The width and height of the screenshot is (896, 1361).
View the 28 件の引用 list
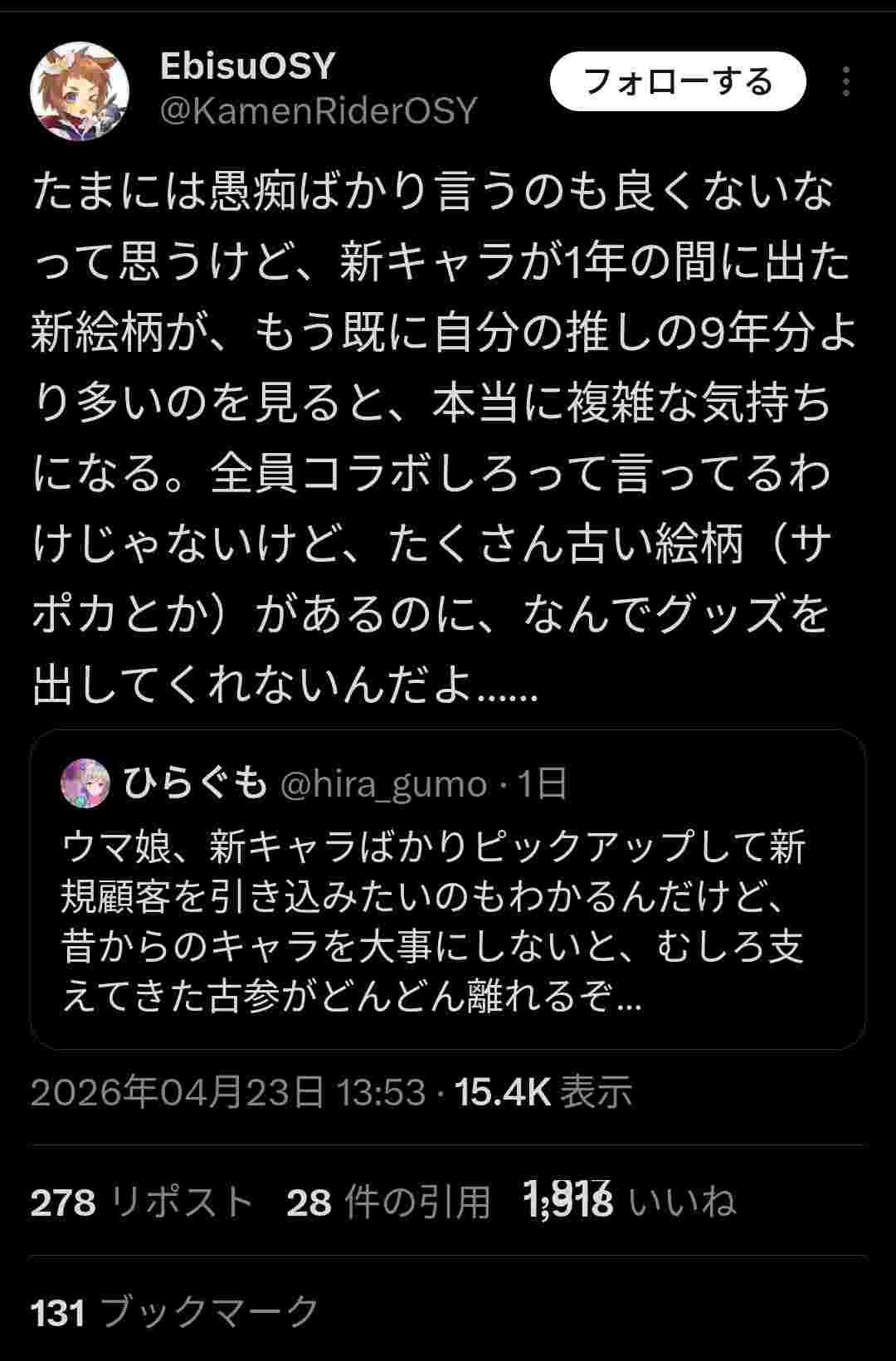pyautogui.click(x=388, y=1202)
